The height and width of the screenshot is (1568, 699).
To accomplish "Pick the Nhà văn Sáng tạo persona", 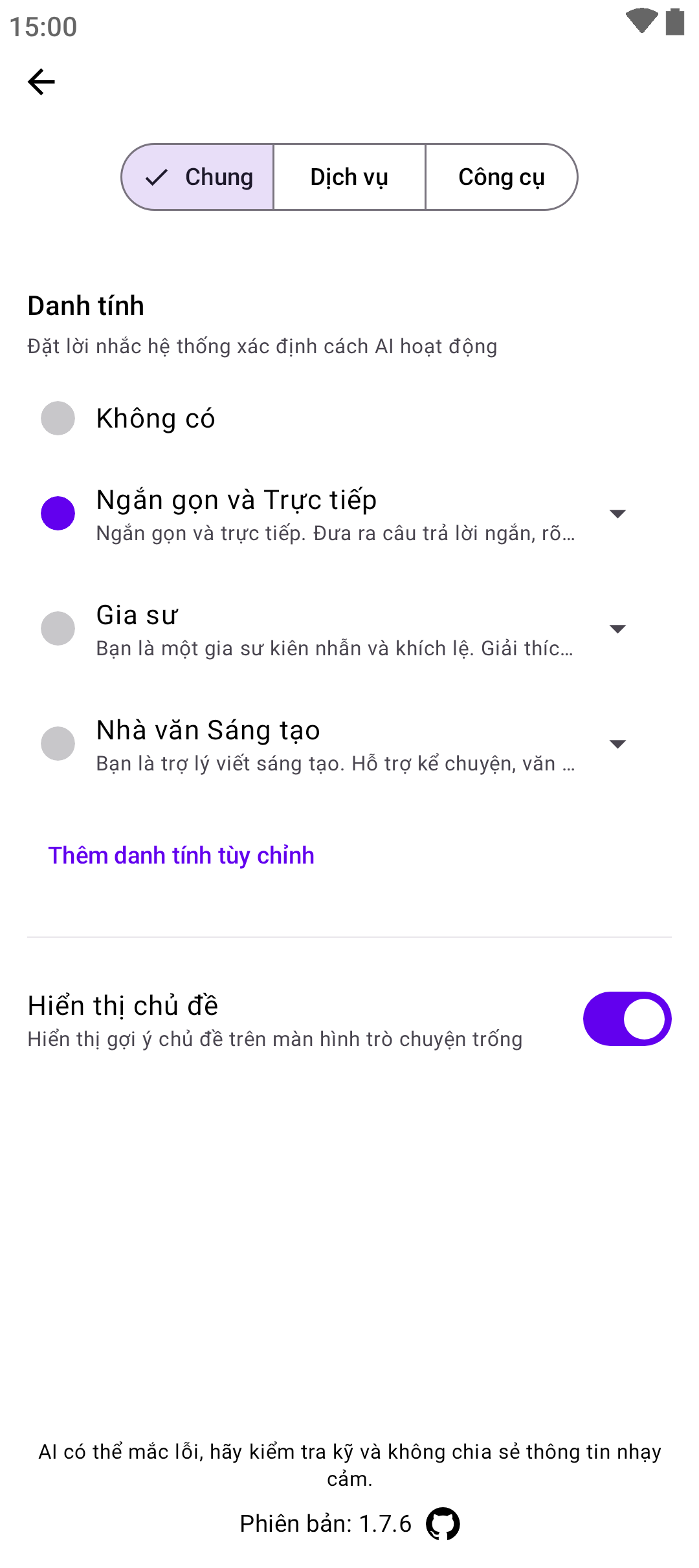I will click(x=58, y=744).
